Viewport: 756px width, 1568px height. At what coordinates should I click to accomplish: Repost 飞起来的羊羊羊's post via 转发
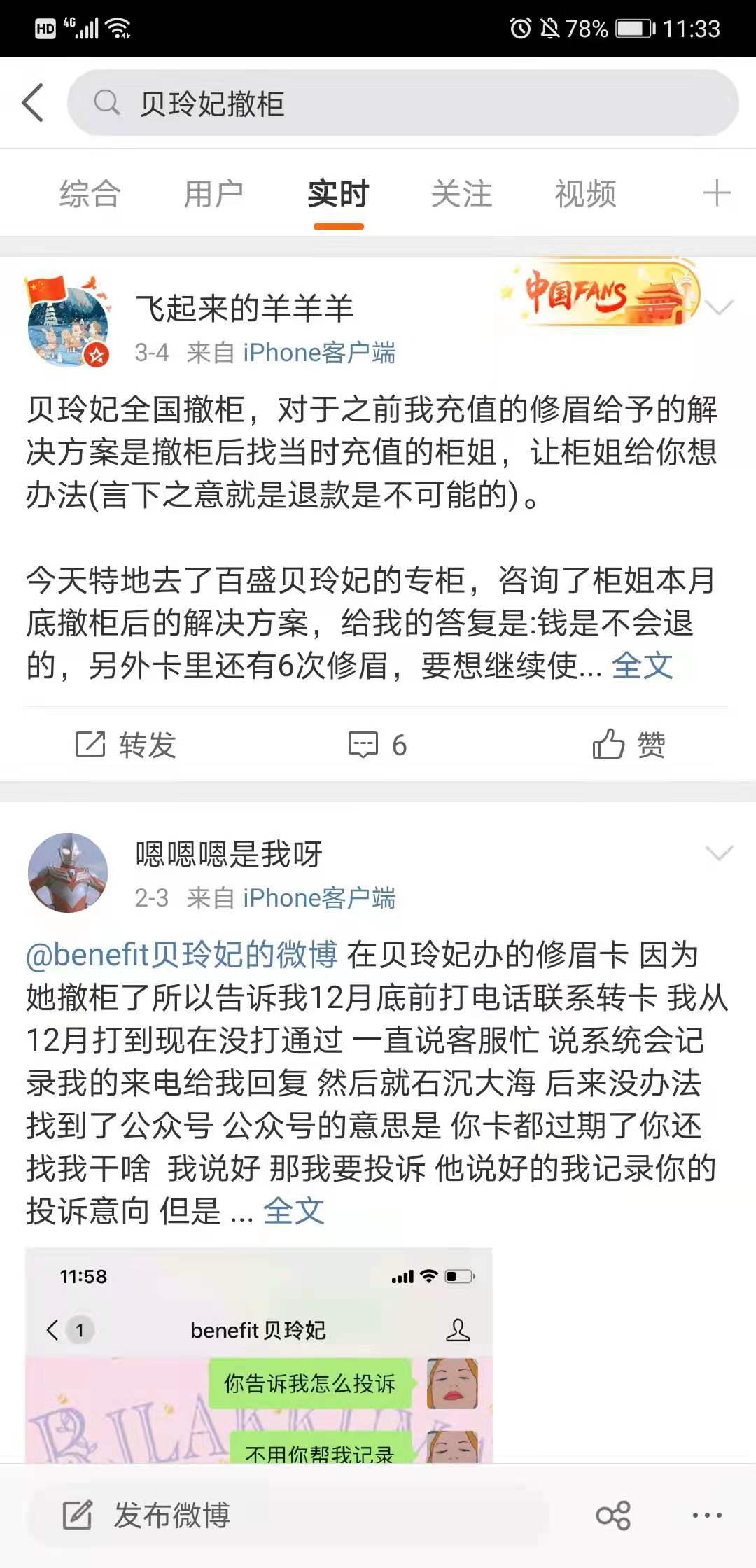click(126, 745)
